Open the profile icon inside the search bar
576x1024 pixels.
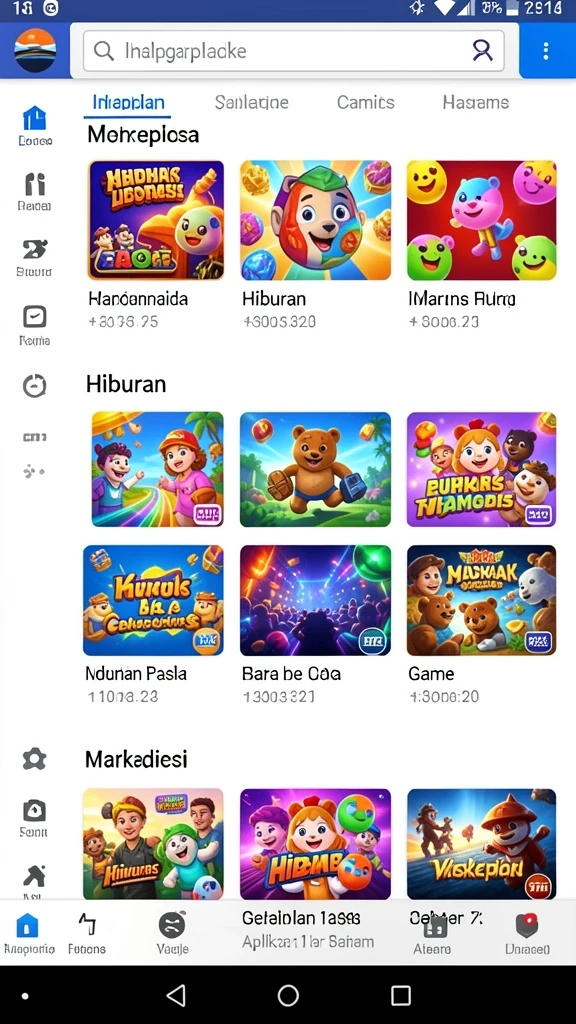tap(482, 50)
